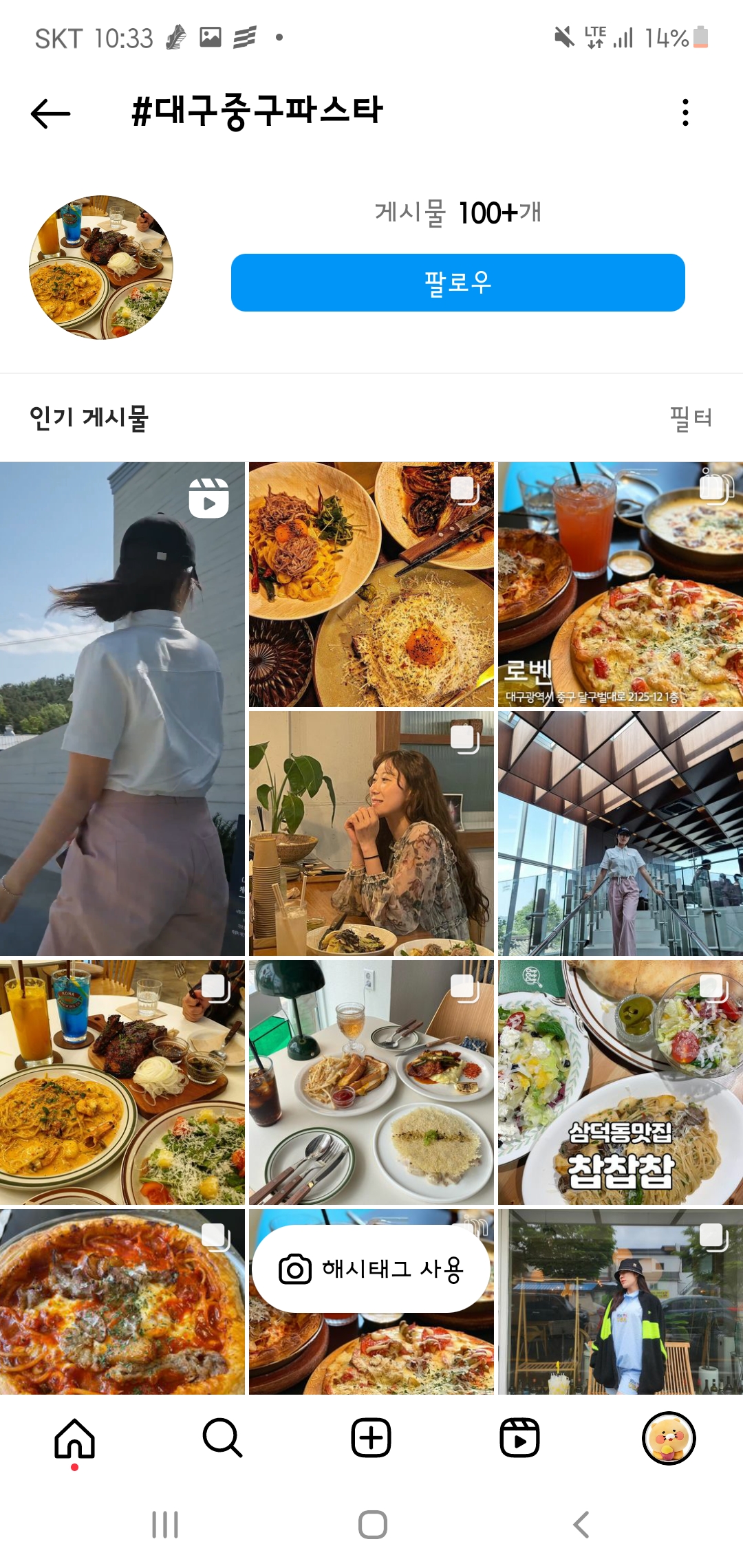Image resolution: width=743 pixels, height=1568 pixels.
Task: Switch to the Reels tab
Action: pos(519,1438)
